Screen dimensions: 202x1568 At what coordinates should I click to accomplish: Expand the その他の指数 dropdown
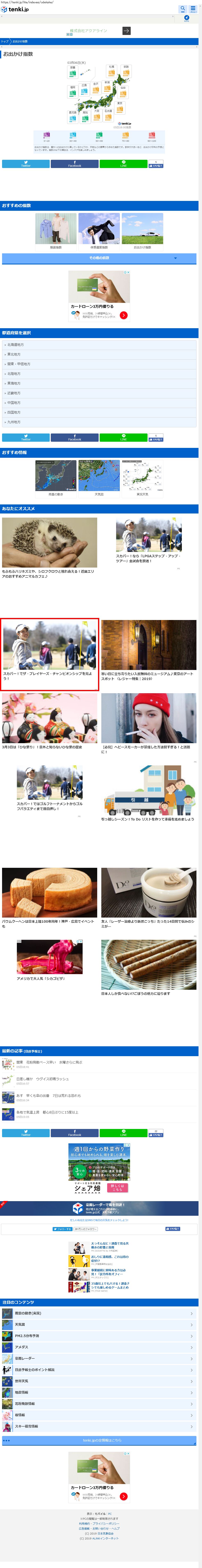99,258
